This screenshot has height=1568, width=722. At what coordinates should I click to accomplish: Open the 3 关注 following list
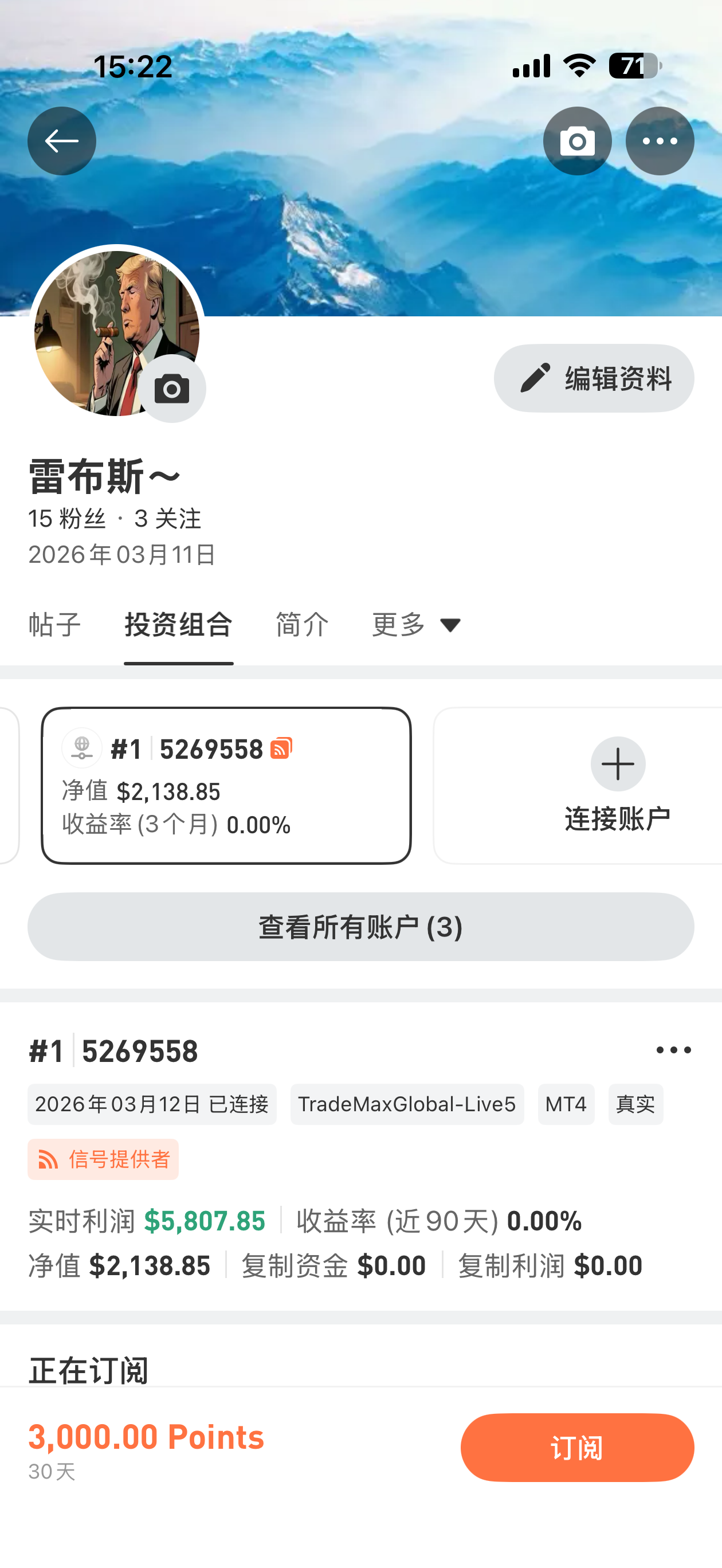coord(167,519)
